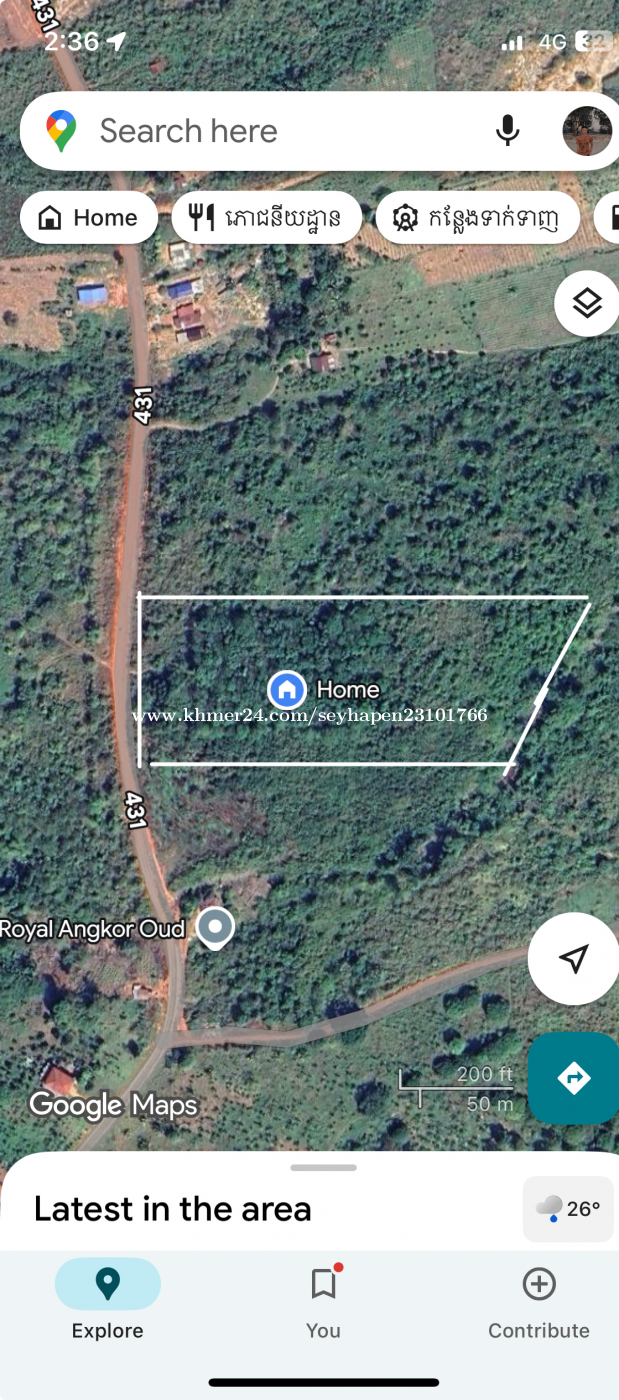Open the 26° weather widget
The height and width of the screenshot is (1400, 619).
click(x=568, y=1209)
